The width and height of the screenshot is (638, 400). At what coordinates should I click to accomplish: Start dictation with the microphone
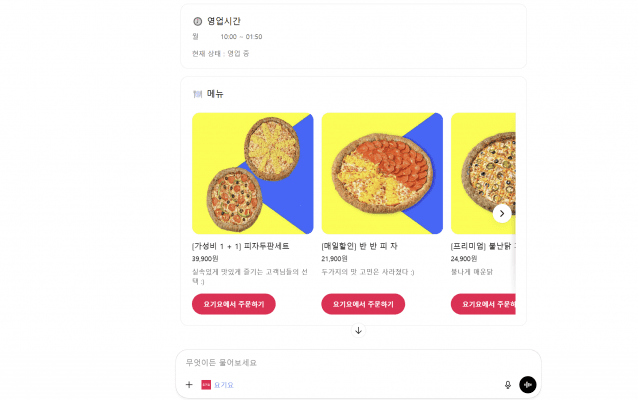[508, 385]
